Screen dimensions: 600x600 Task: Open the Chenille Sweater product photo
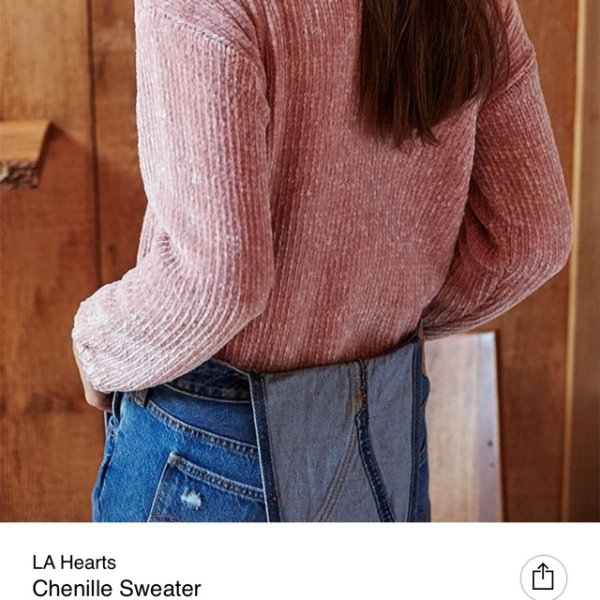pos(300,260)
